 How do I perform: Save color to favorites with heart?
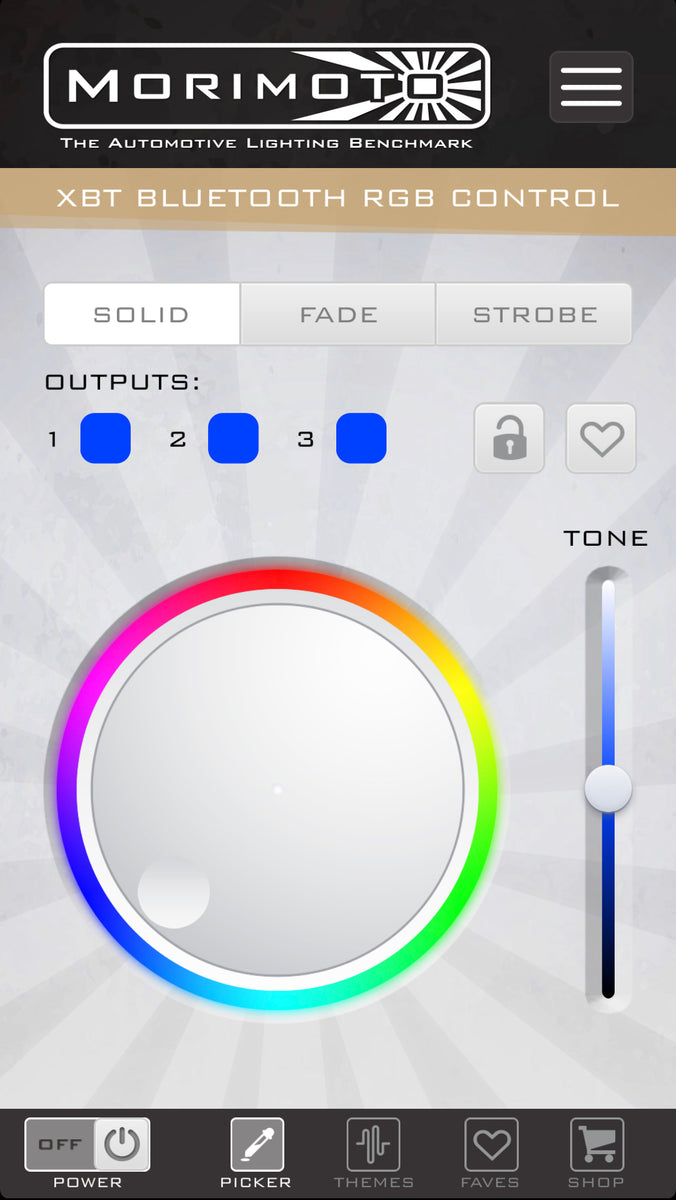point(601,438)
